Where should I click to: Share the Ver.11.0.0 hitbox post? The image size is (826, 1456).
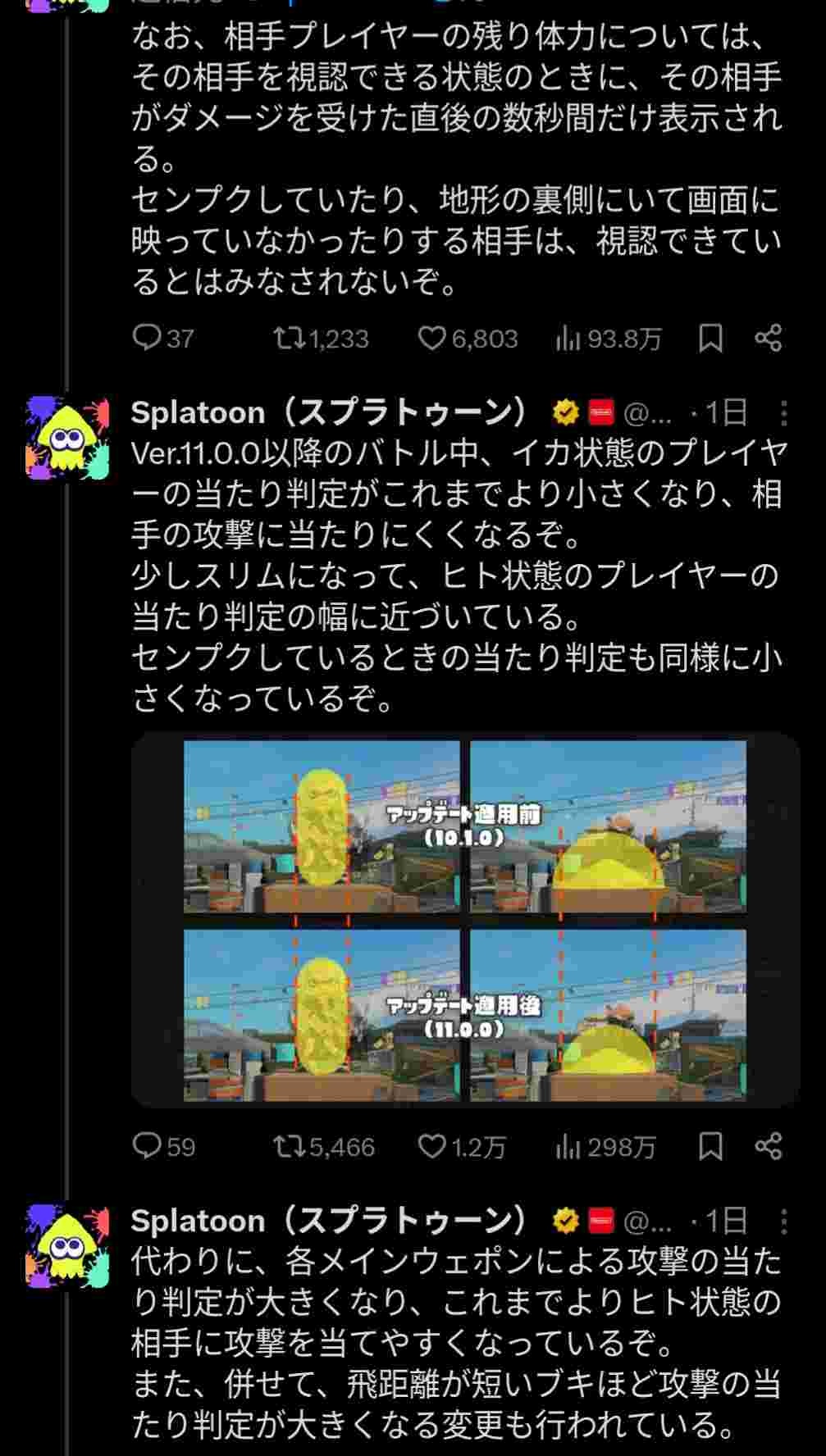click(769, 1146)
